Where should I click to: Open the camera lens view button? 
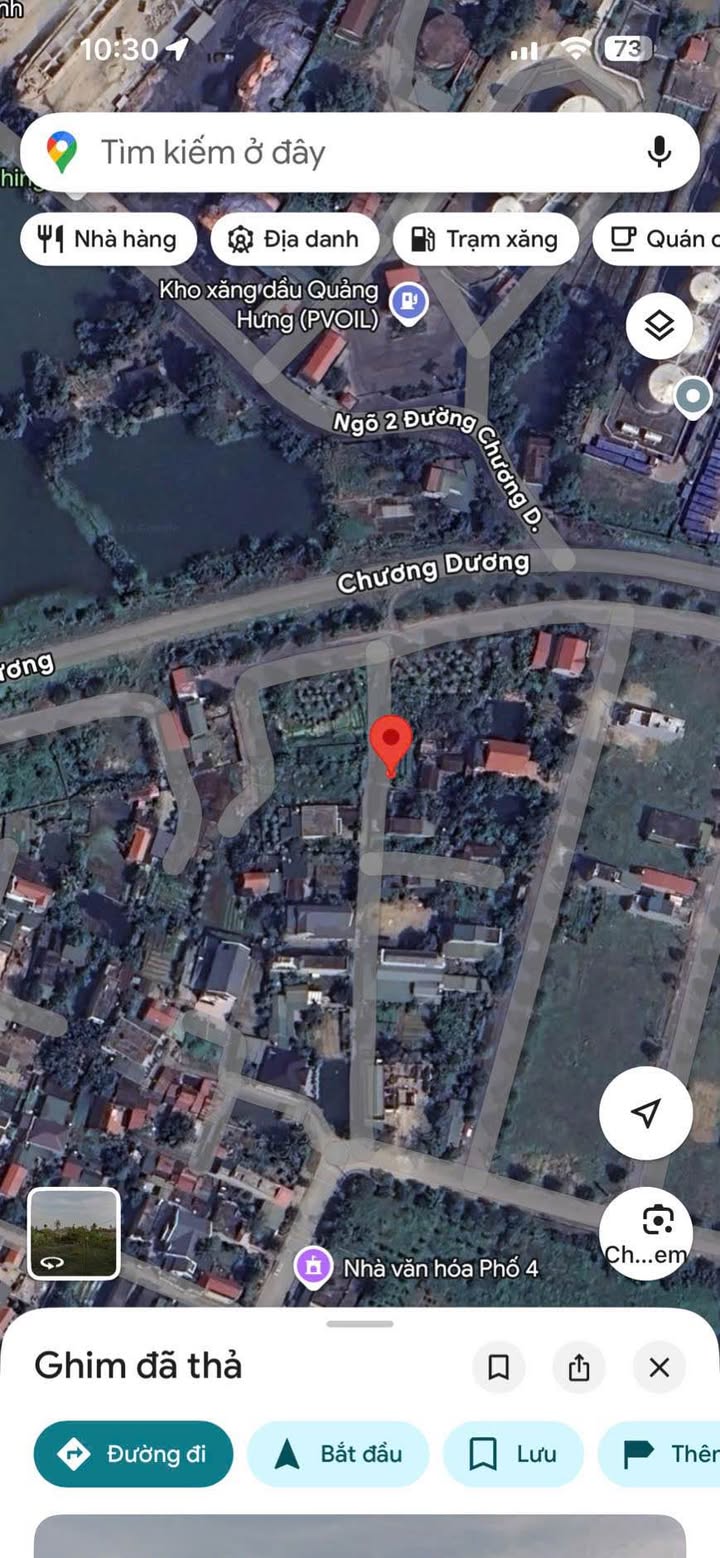pos(646,1233)
